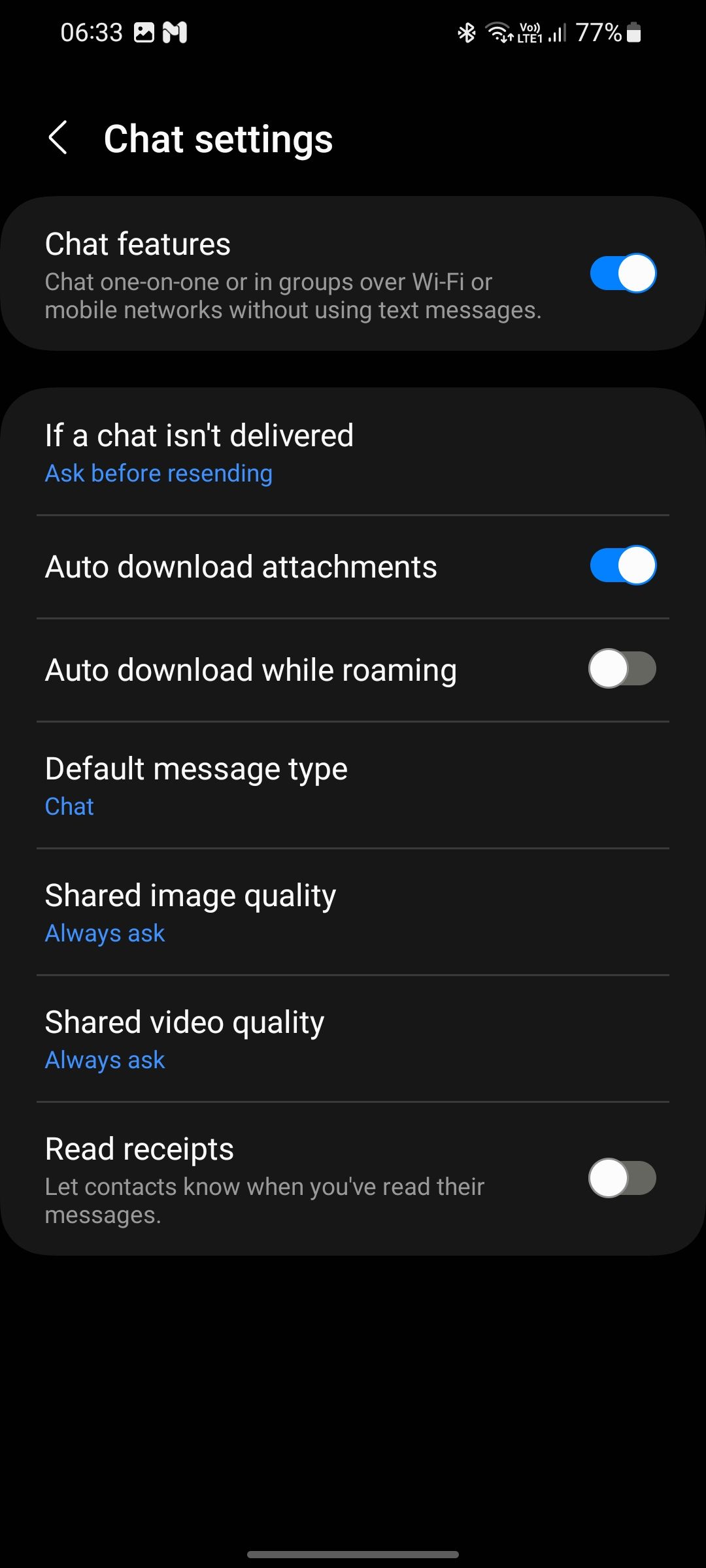Disable Auto download attachments
Screen dimensions: 706x1568
[622, 565]
